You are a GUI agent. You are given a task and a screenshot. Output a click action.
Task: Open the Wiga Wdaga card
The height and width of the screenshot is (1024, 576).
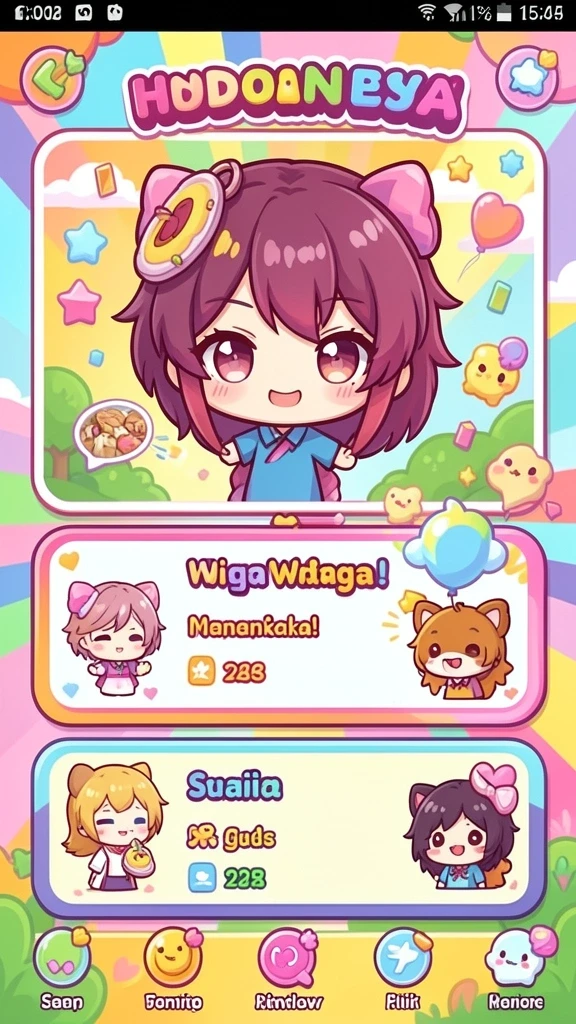[x=289, y=625]
